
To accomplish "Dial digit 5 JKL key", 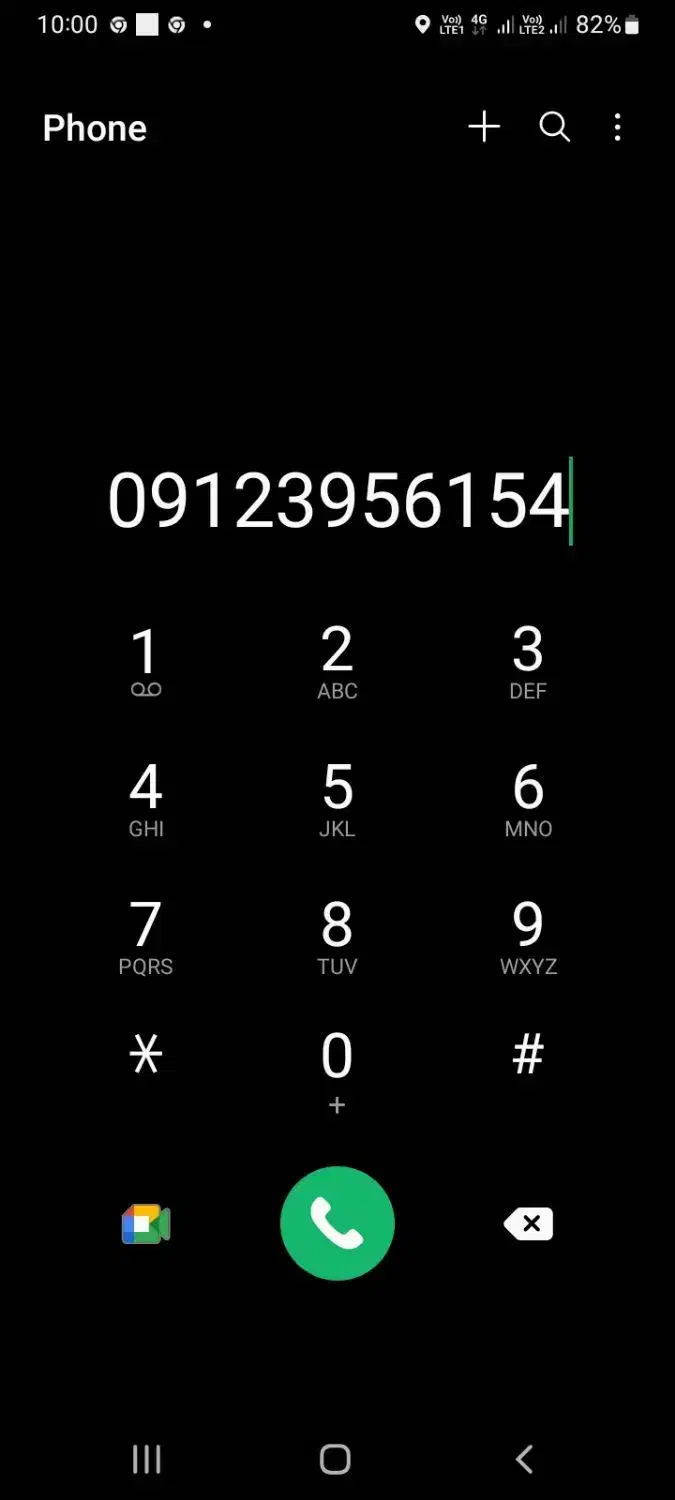I will point(337,799).
